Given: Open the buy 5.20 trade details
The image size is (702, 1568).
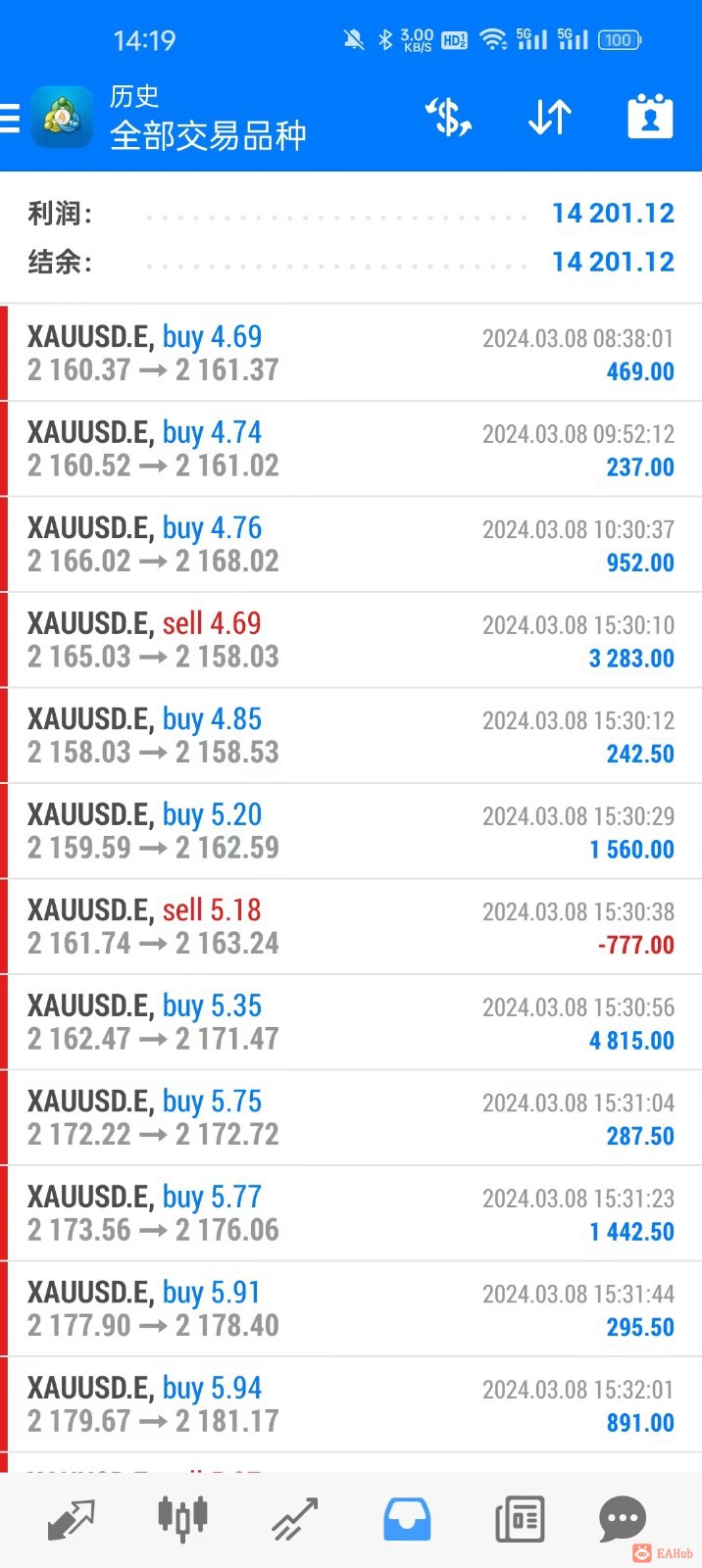Looking at the screenshot, I should pyautogui.click(x=351, y=831).
